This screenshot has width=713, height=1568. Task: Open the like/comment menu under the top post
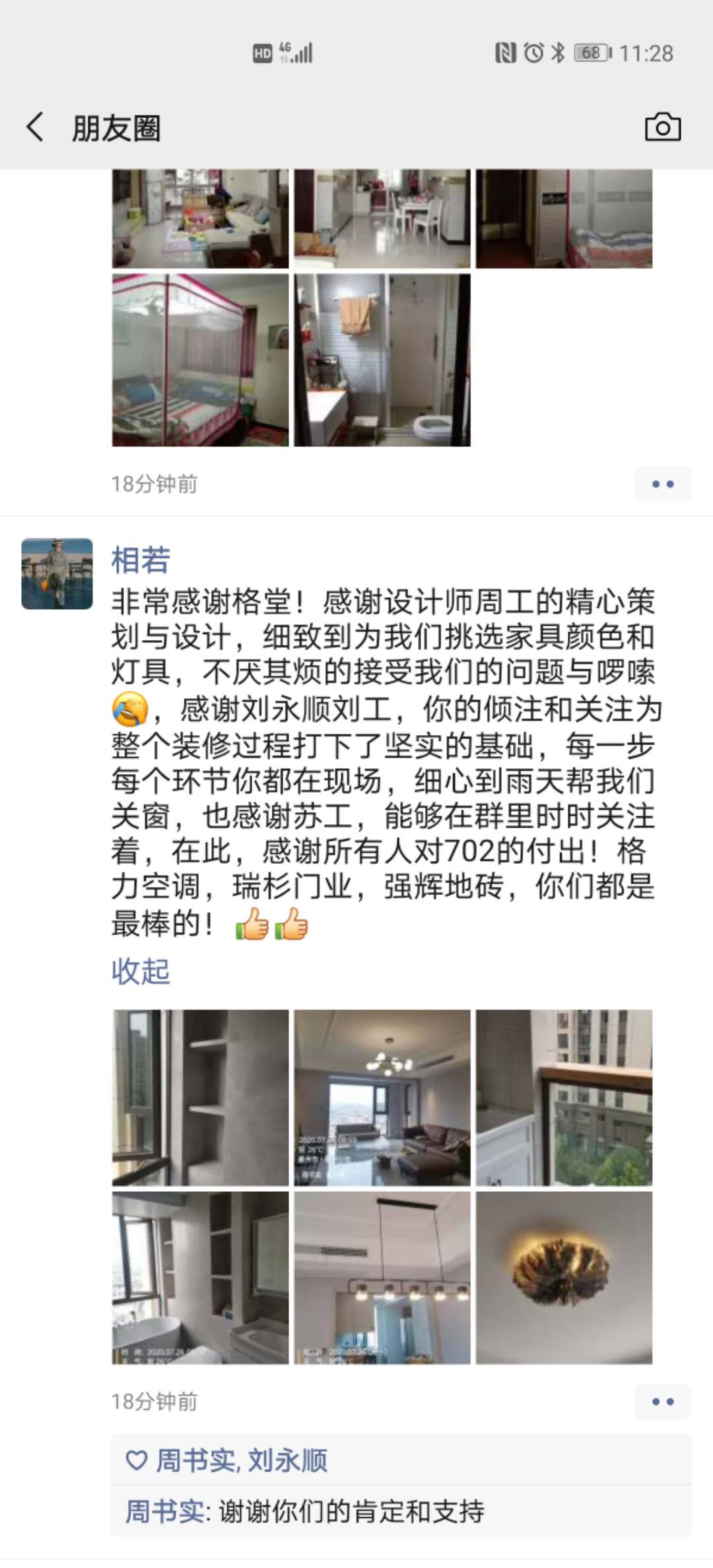point(662,484)
